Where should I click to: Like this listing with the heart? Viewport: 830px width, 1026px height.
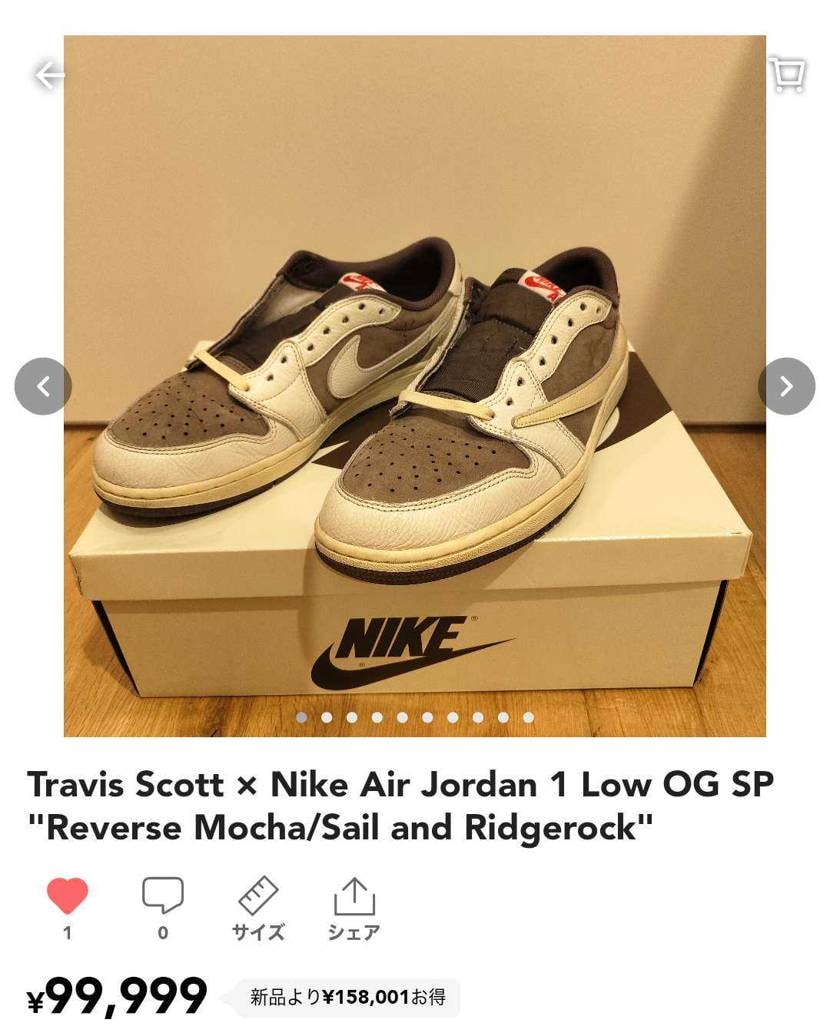click(x=67, y=895)
